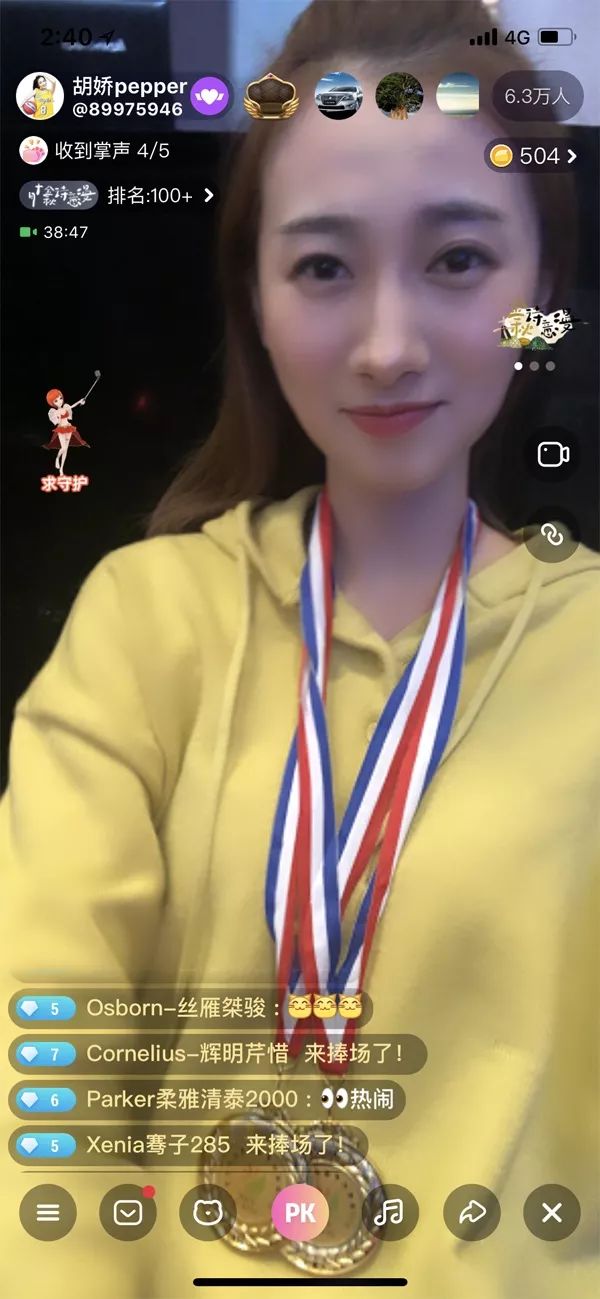This screenshot has height=1299, width=600.
Task: Open the 504 coin contribution ranking
Action: point(531,156)
